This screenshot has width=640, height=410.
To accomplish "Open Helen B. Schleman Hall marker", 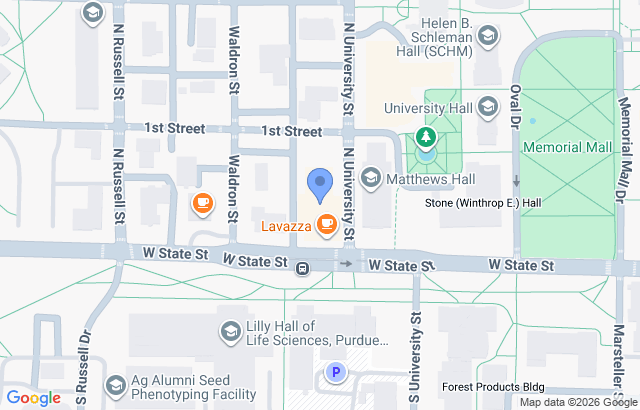I will [x=488, y=36].
